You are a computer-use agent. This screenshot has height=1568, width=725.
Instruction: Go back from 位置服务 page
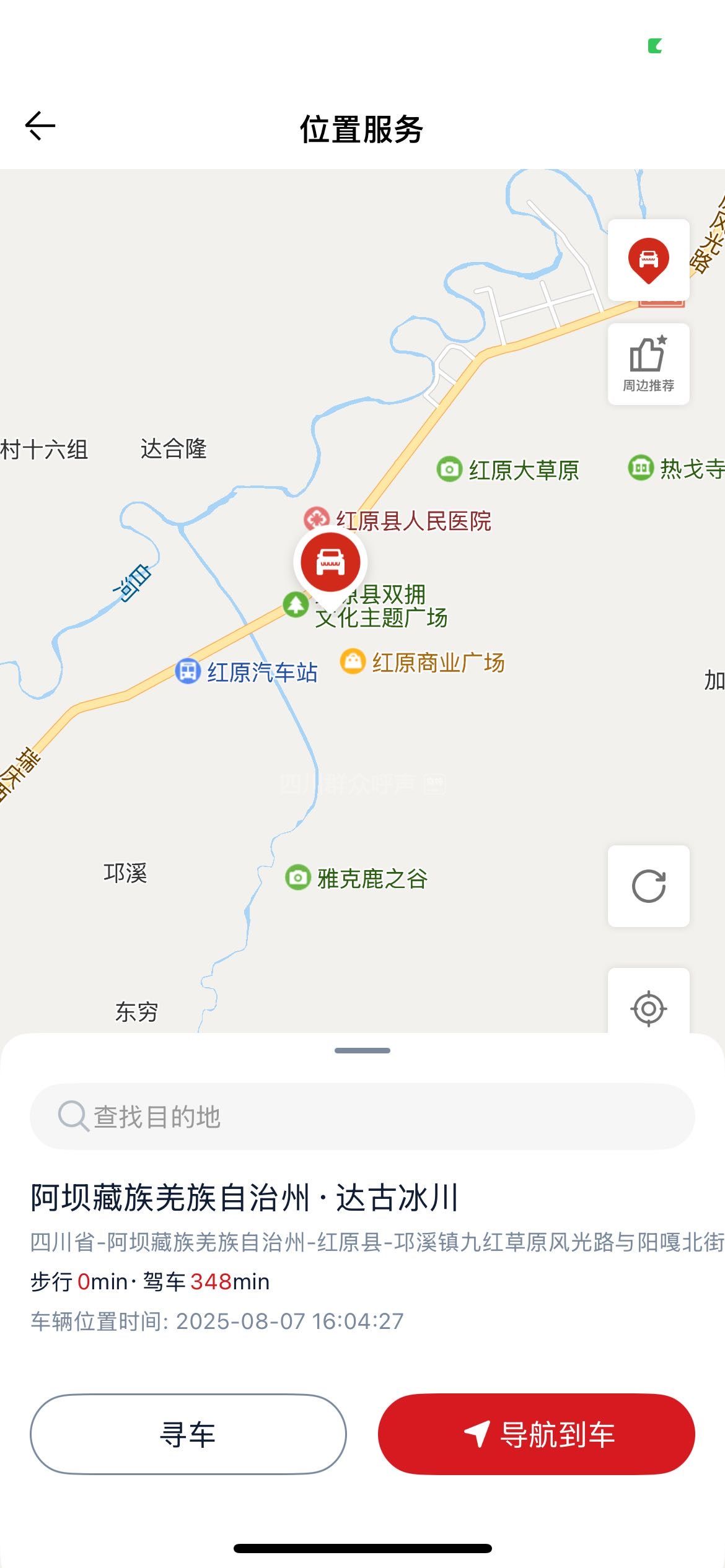pos(40,127)
